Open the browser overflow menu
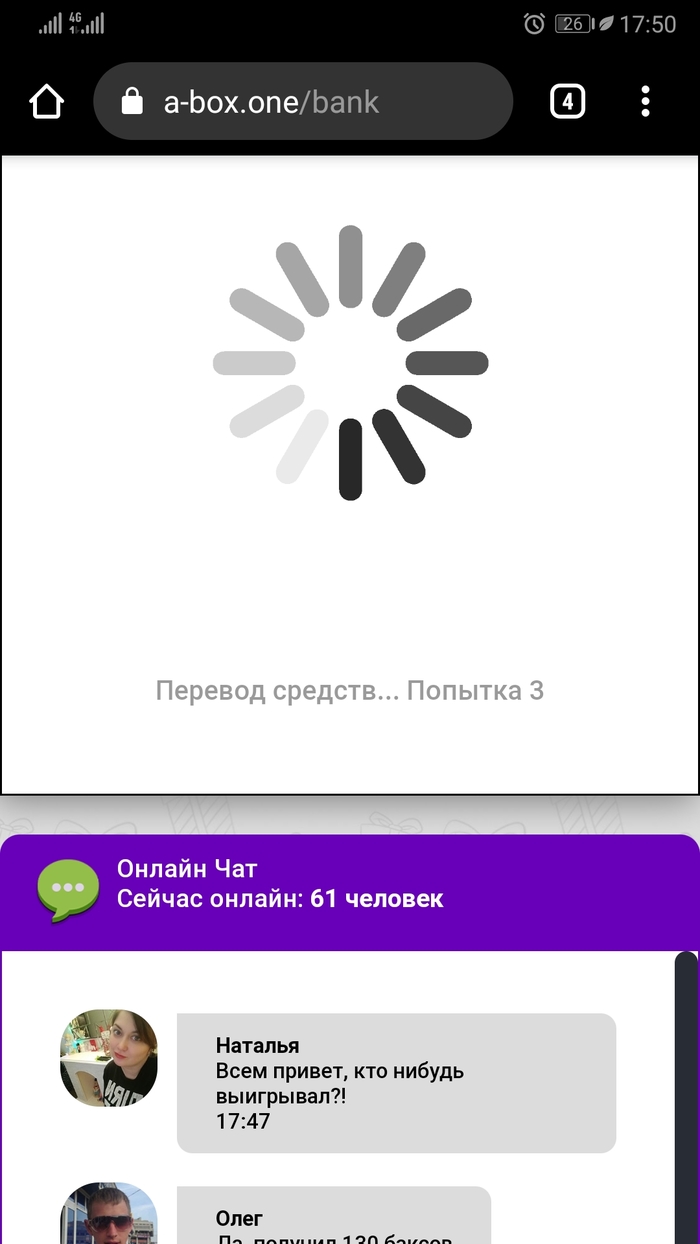 point(645,101)
